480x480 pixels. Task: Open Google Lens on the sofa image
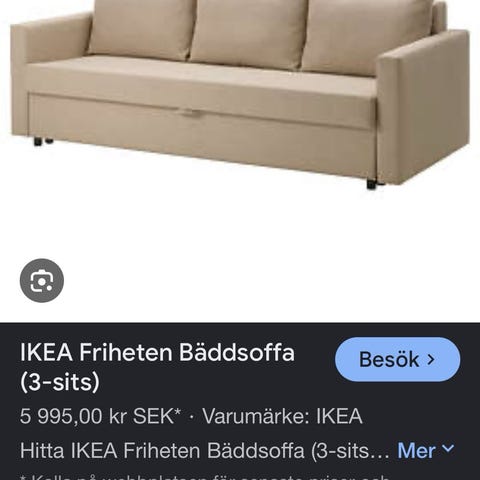42,281
